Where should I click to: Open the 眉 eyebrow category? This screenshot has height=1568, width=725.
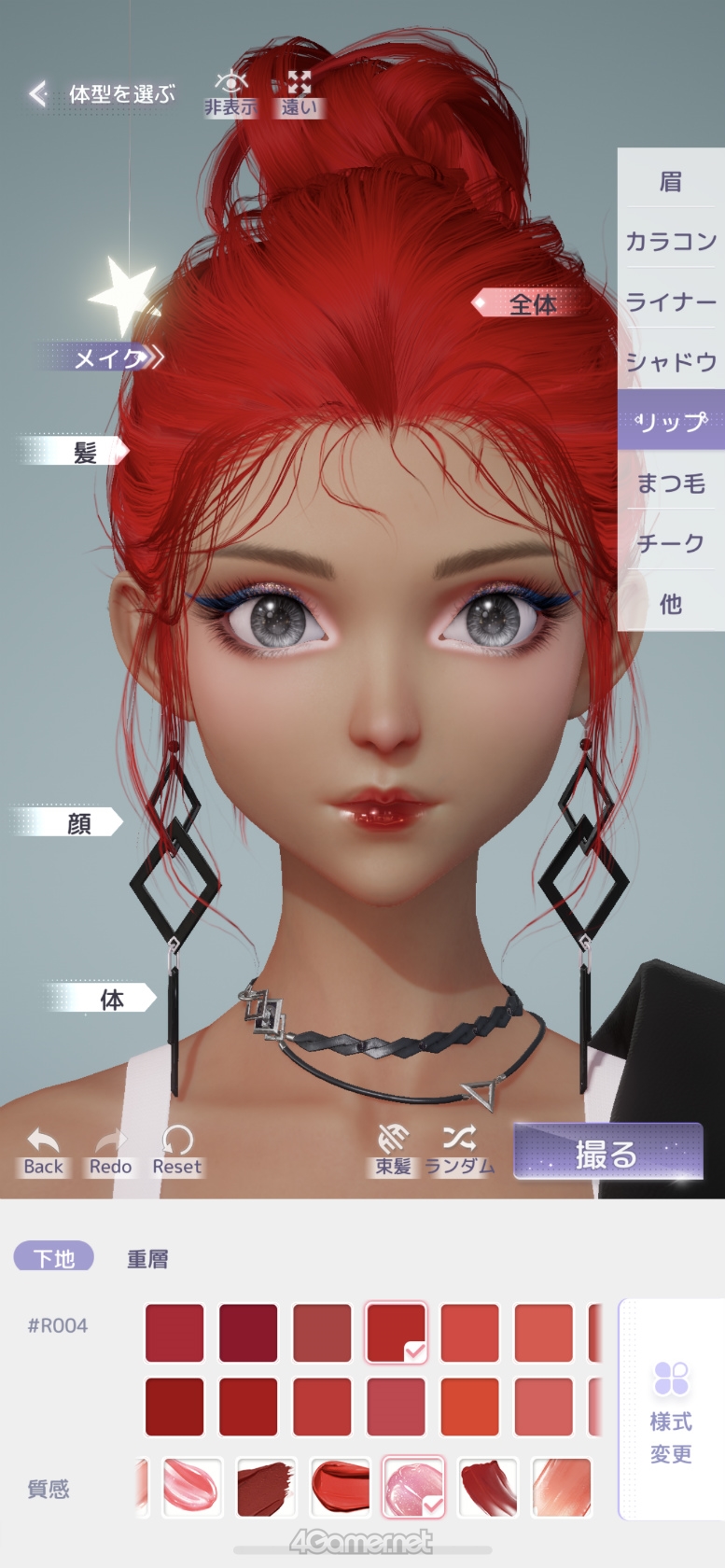coord(671,181)
